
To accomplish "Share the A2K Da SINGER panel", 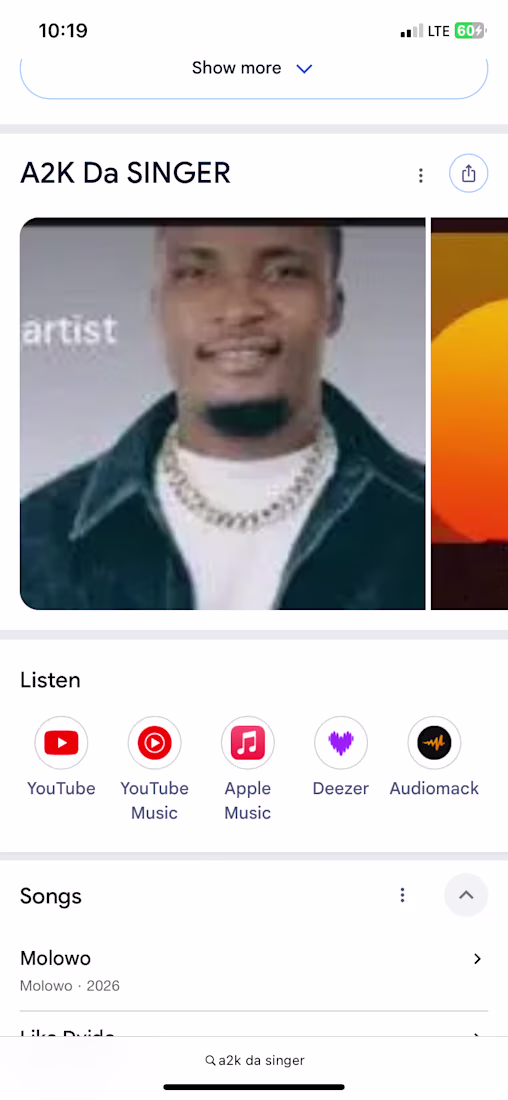I will (x=468, y=173).
